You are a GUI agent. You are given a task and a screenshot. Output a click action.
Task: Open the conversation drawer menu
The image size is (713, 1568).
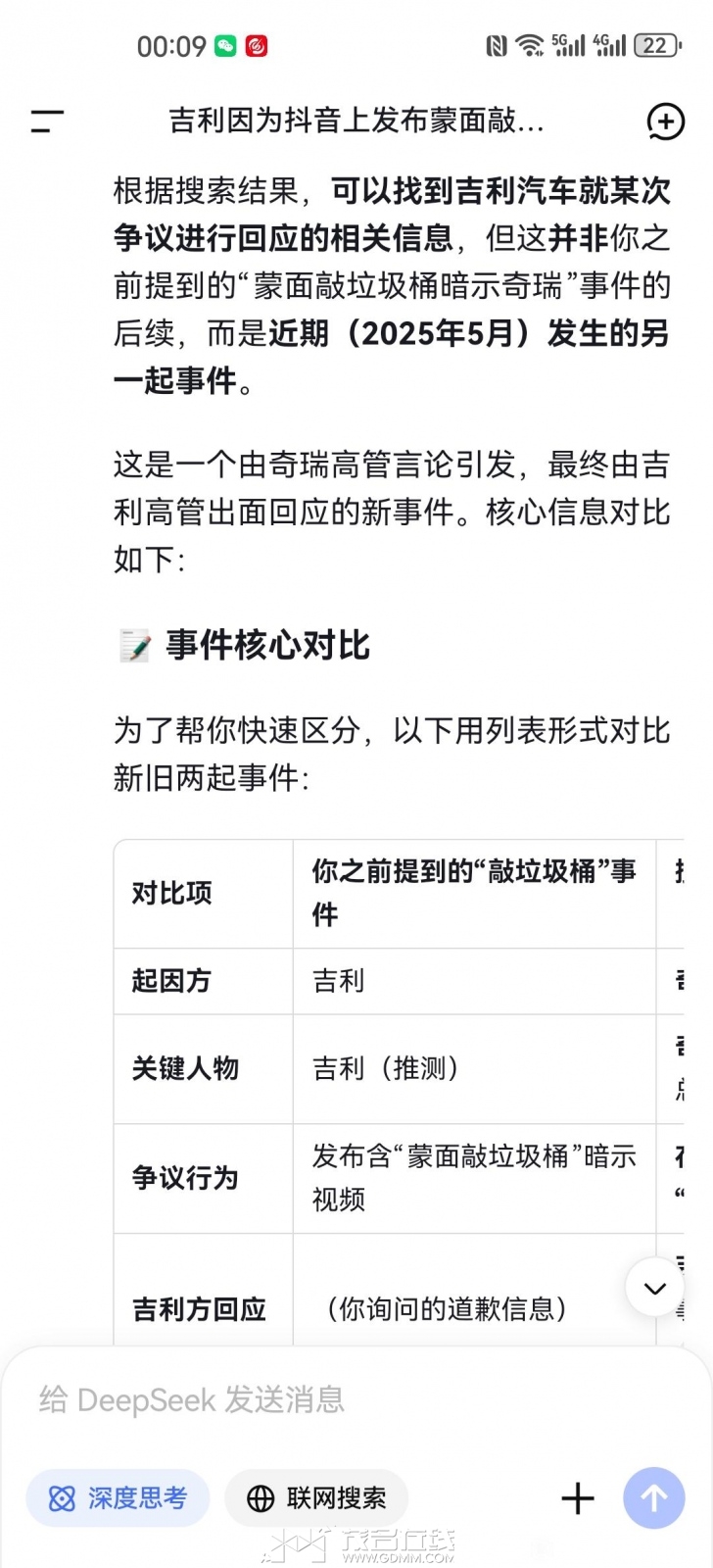47,122
